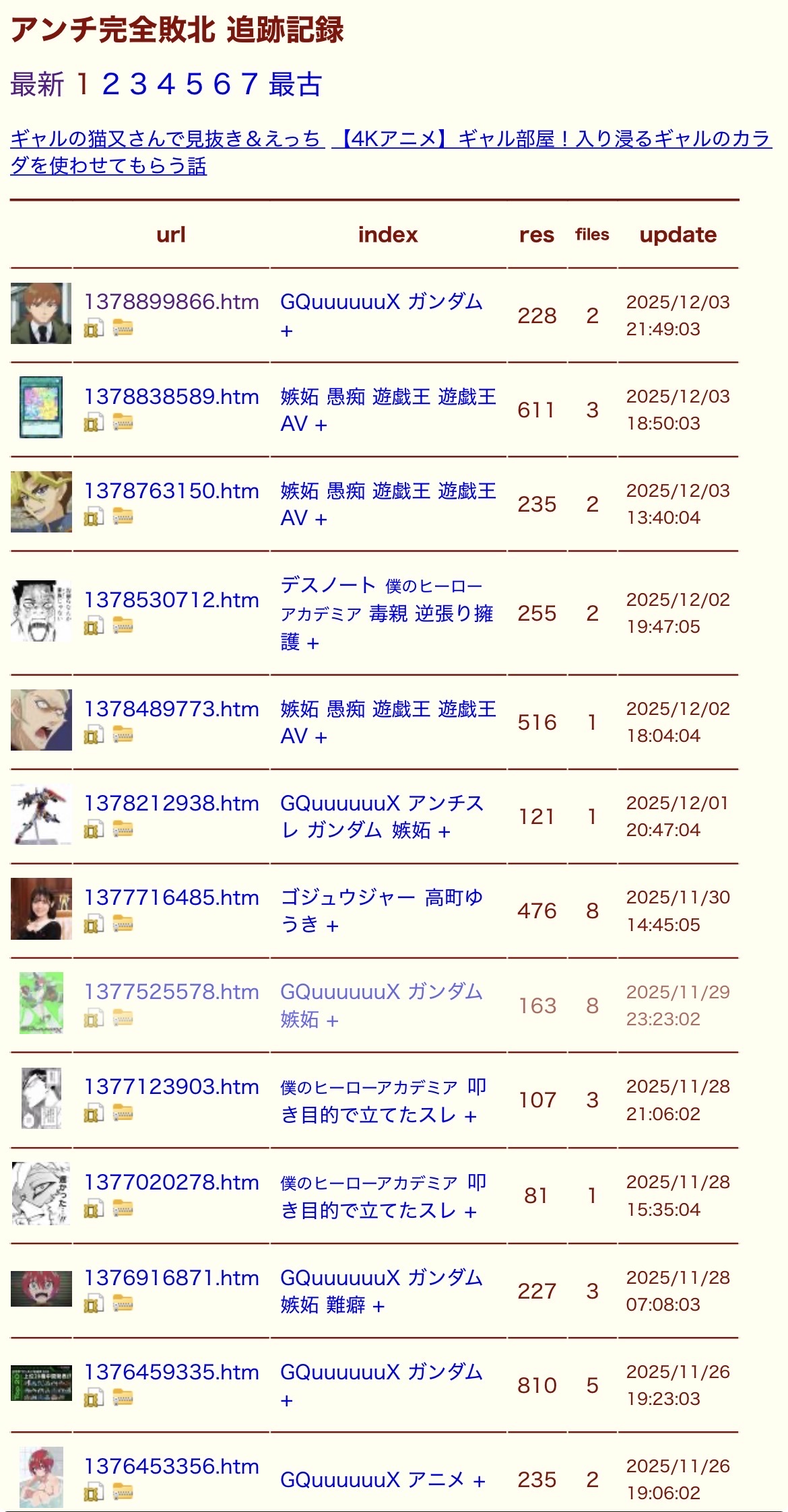Open thread 1378838589.htm
This screenshot has height=1512, width=788.
pyautogui.click(x=171, y=397)
